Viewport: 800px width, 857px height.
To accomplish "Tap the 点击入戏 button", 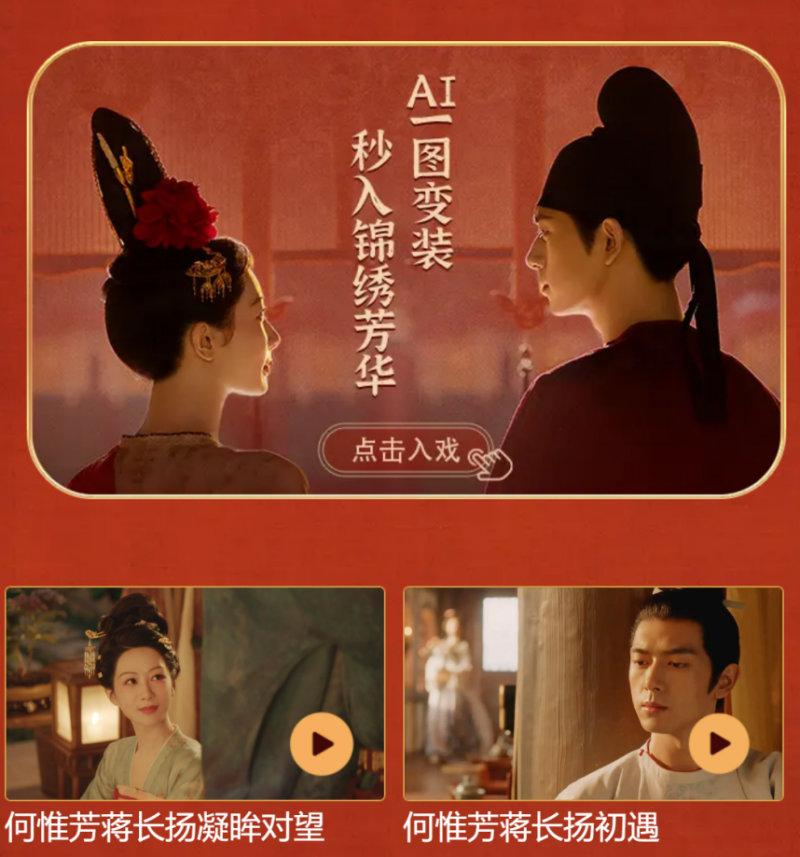I will [406, 451].
